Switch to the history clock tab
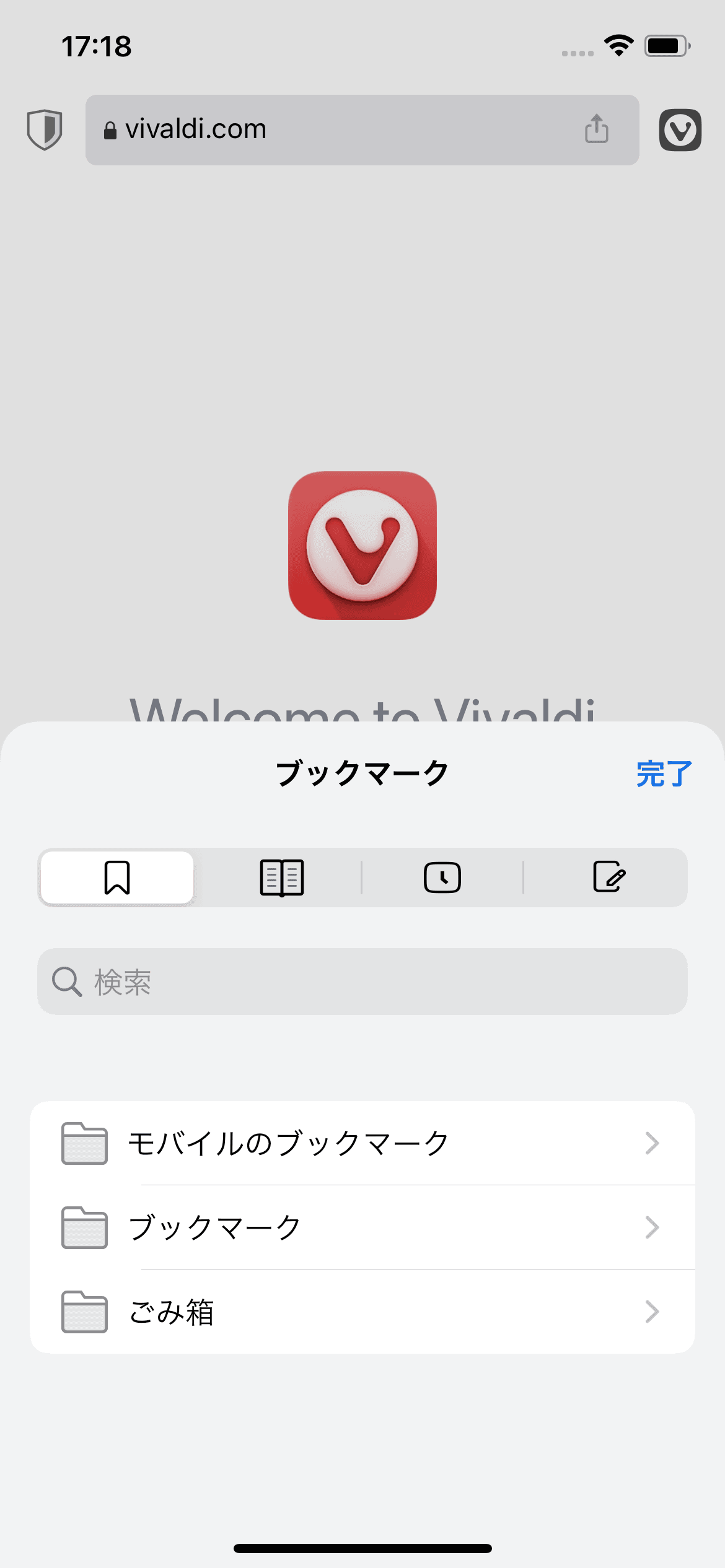This screenshot has width=725, height=1568. 442,878
